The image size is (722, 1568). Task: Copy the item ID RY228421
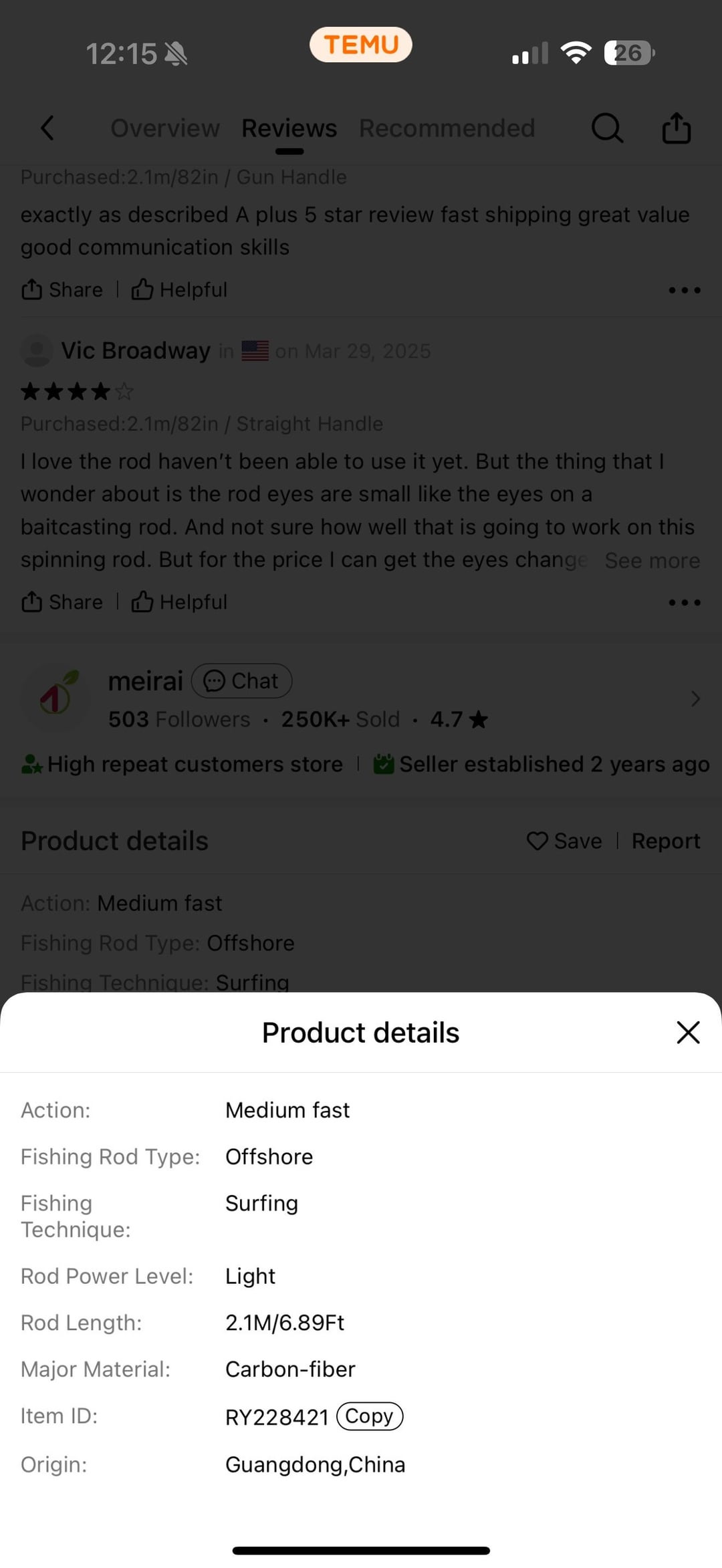coord(369,1416)
